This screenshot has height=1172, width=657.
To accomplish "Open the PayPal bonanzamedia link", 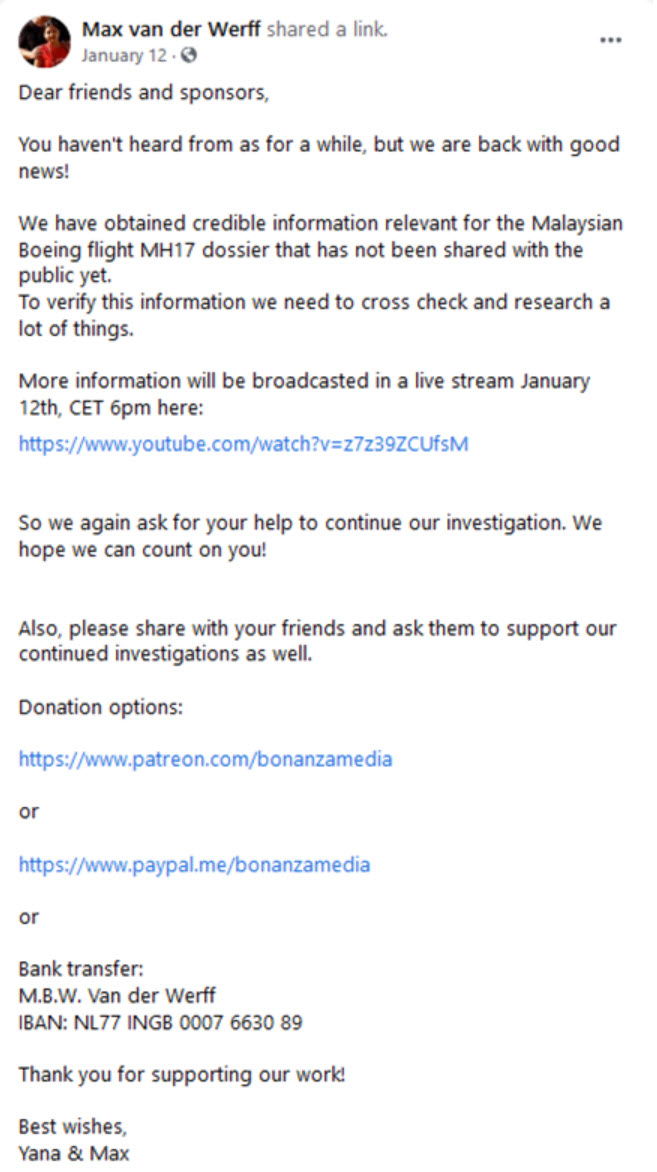I will (194, 865).
